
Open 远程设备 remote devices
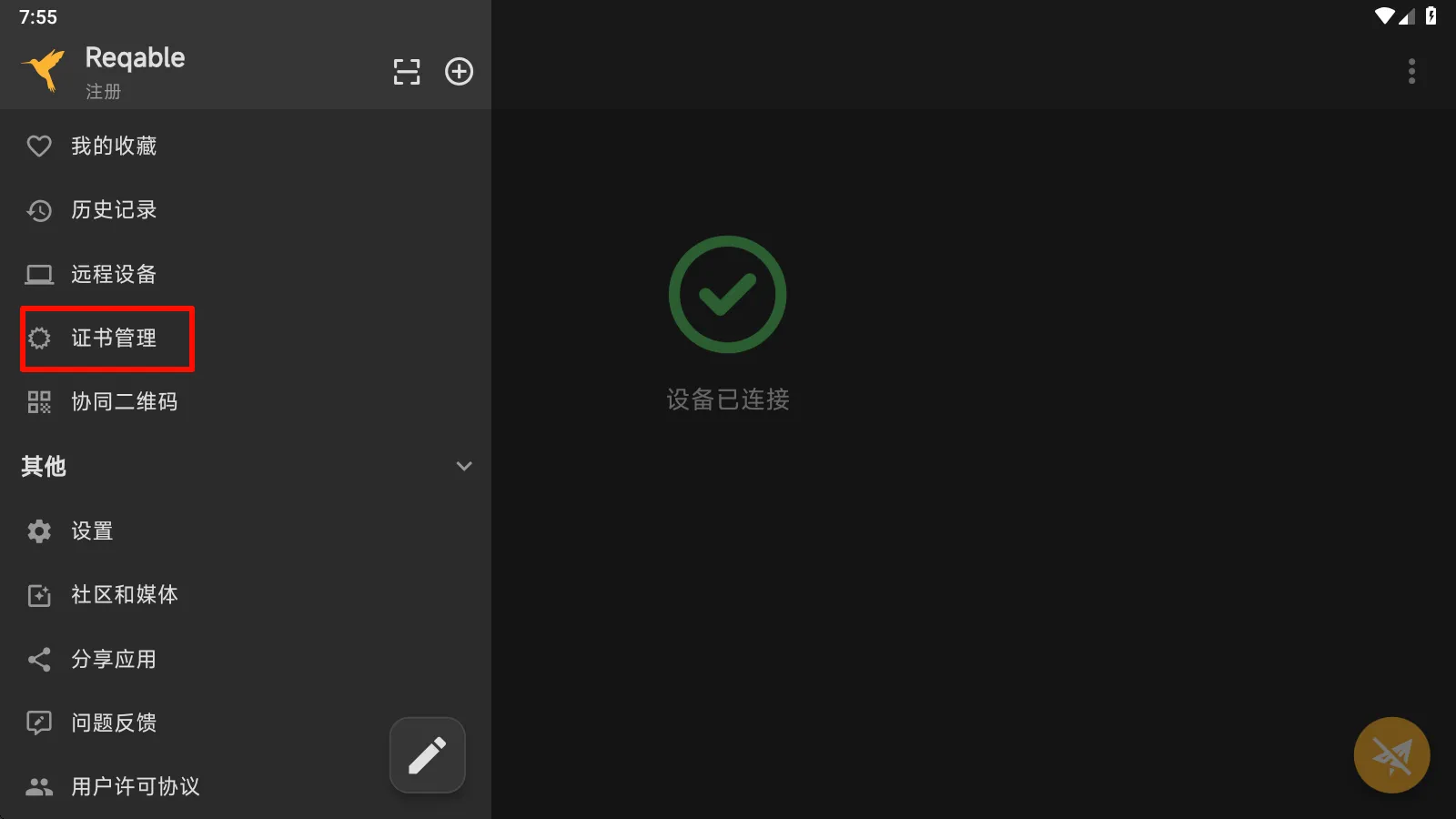[x=114, y=274]
